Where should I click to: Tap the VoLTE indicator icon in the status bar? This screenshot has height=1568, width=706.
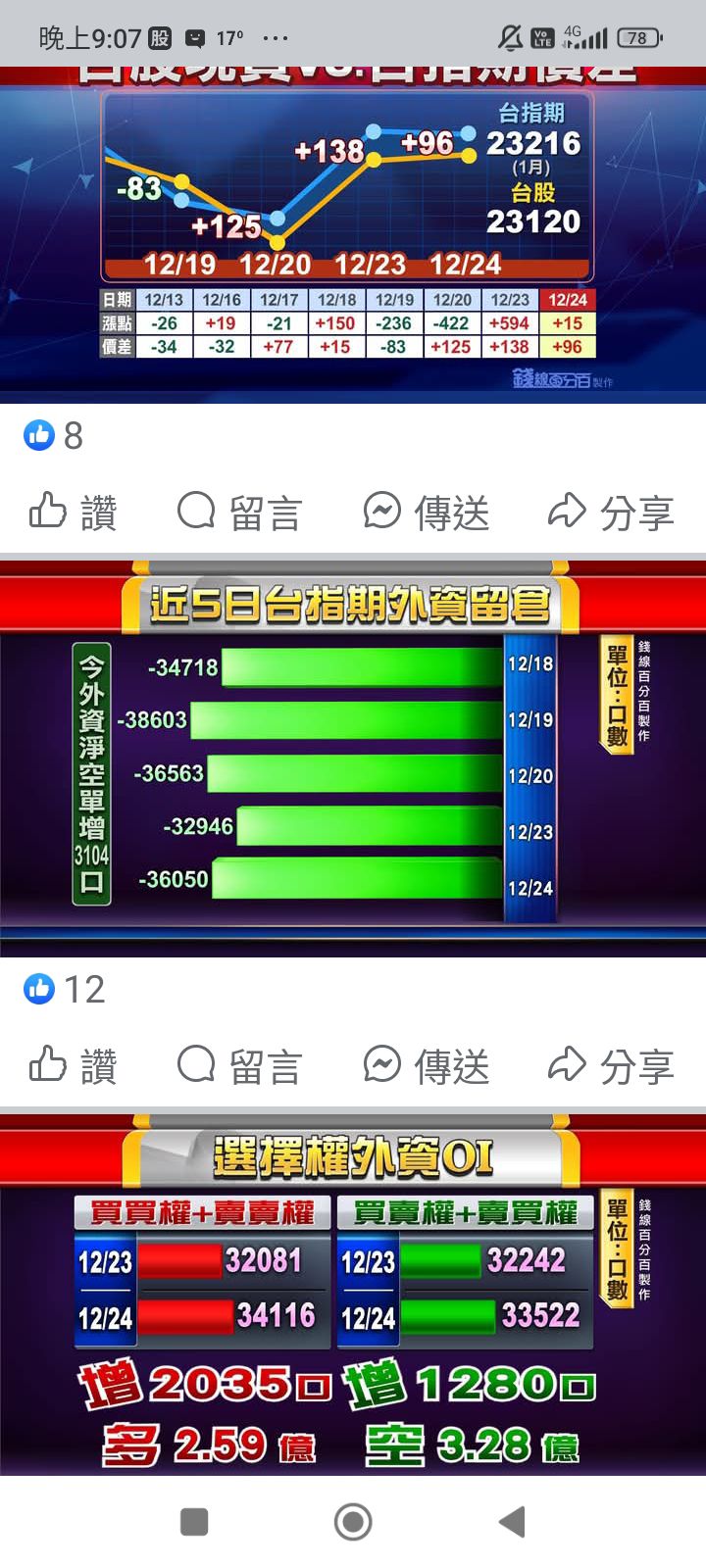coord(541,35)
